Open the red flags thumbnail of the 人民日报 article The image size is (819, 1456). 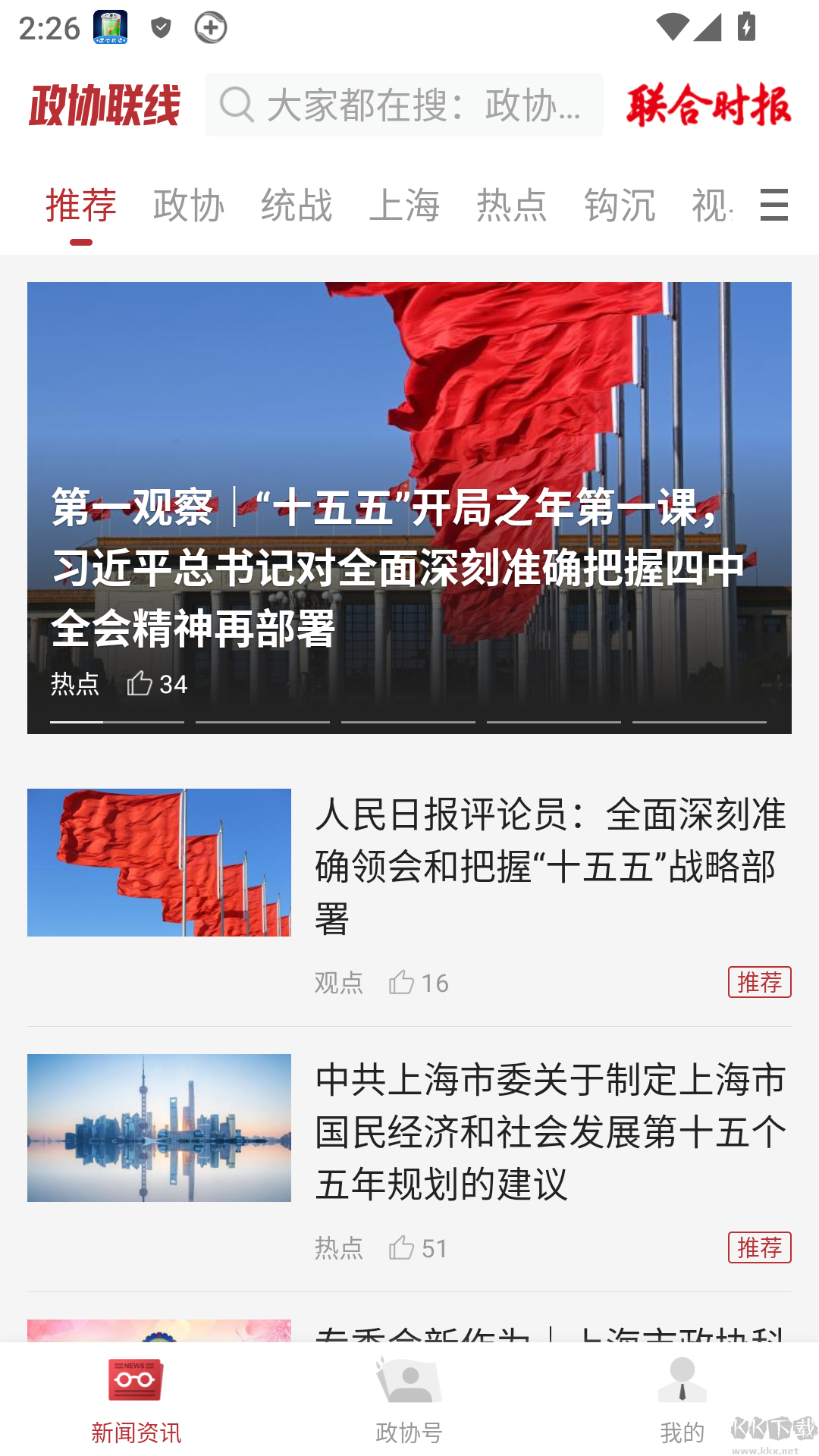[x=158, y=861]
